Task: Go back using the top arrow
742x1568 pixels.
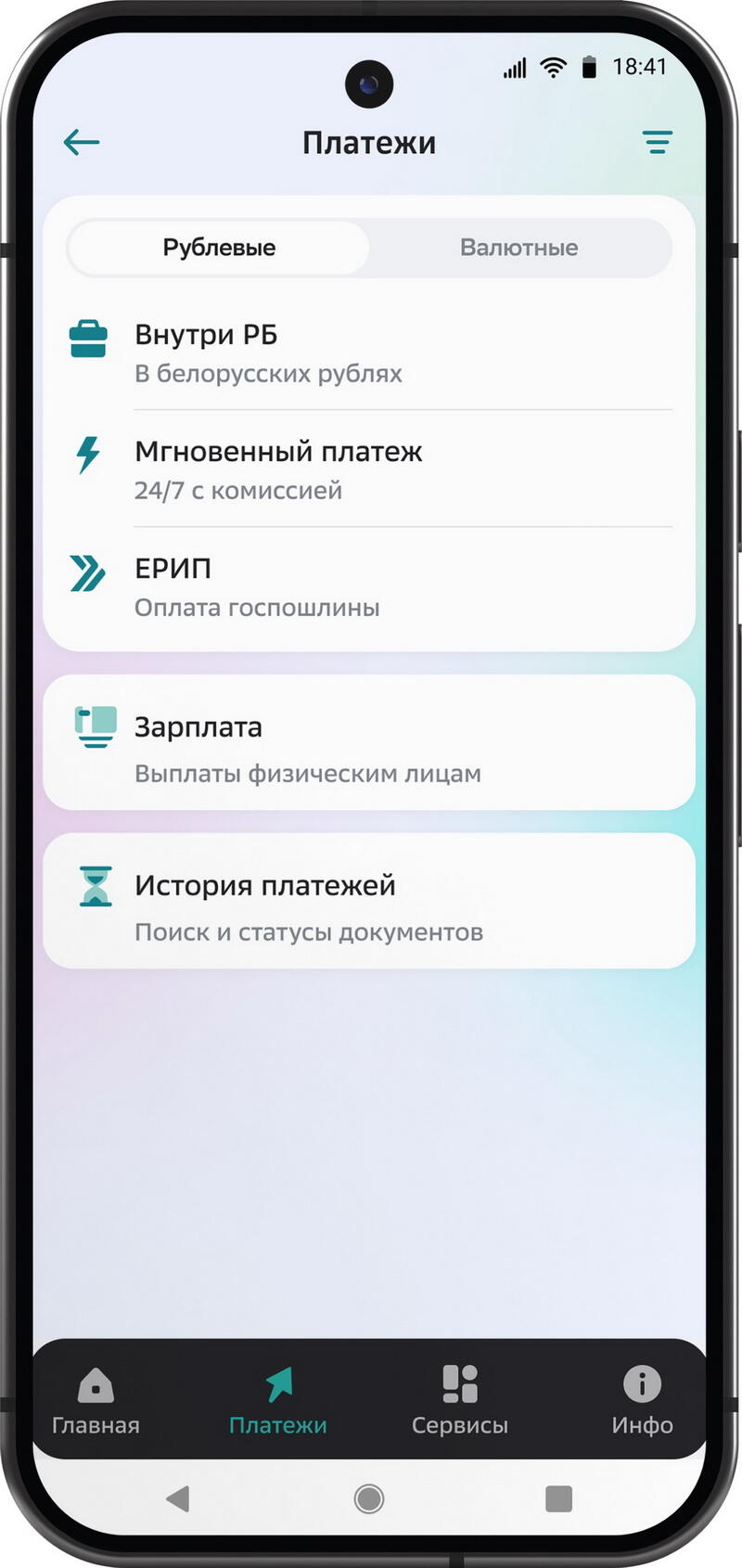Action: pyautogui.click(x=82, y=142)
